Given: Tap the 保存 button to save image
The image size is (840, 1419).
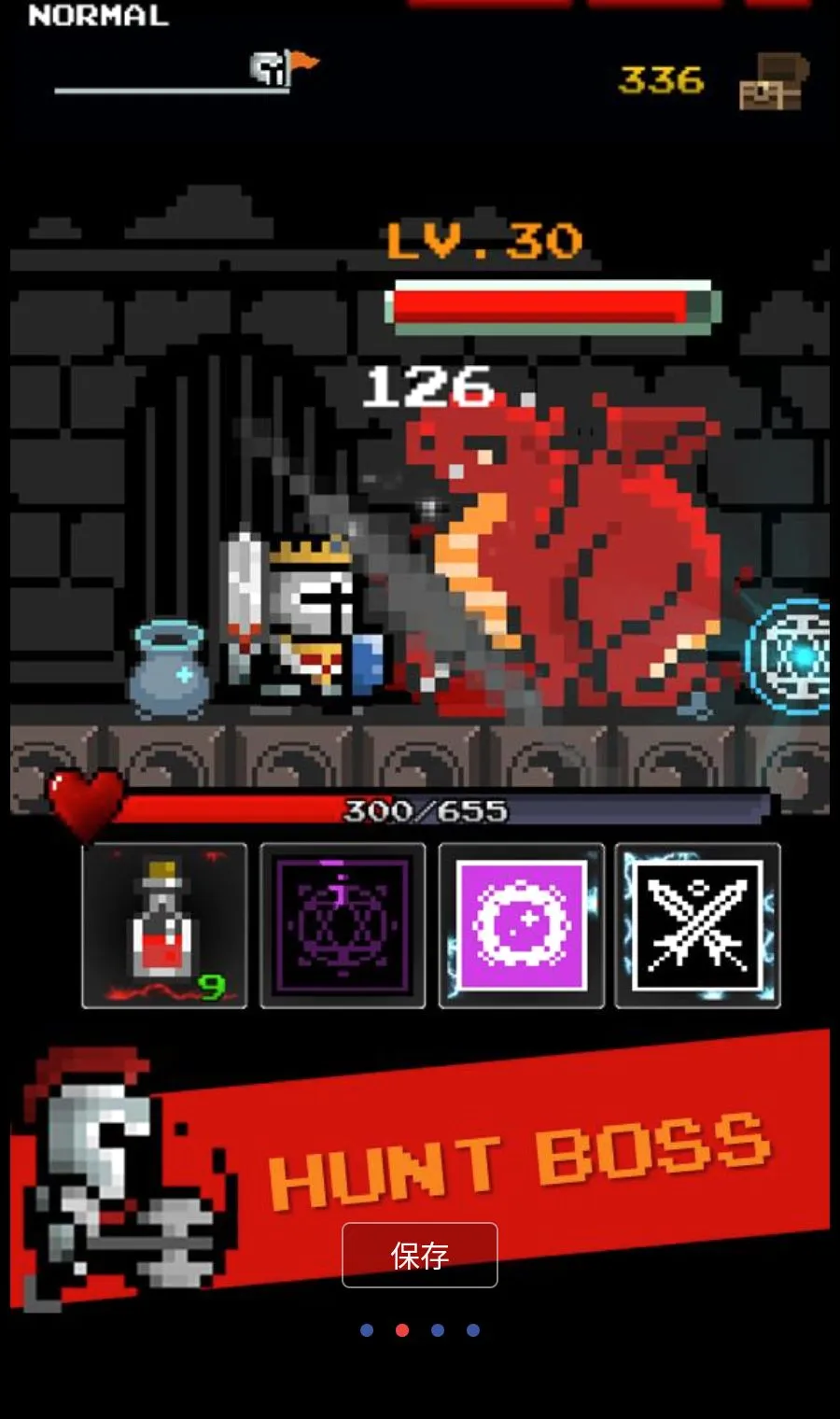Looking at the screenshot, I should tap(420, 1255).
